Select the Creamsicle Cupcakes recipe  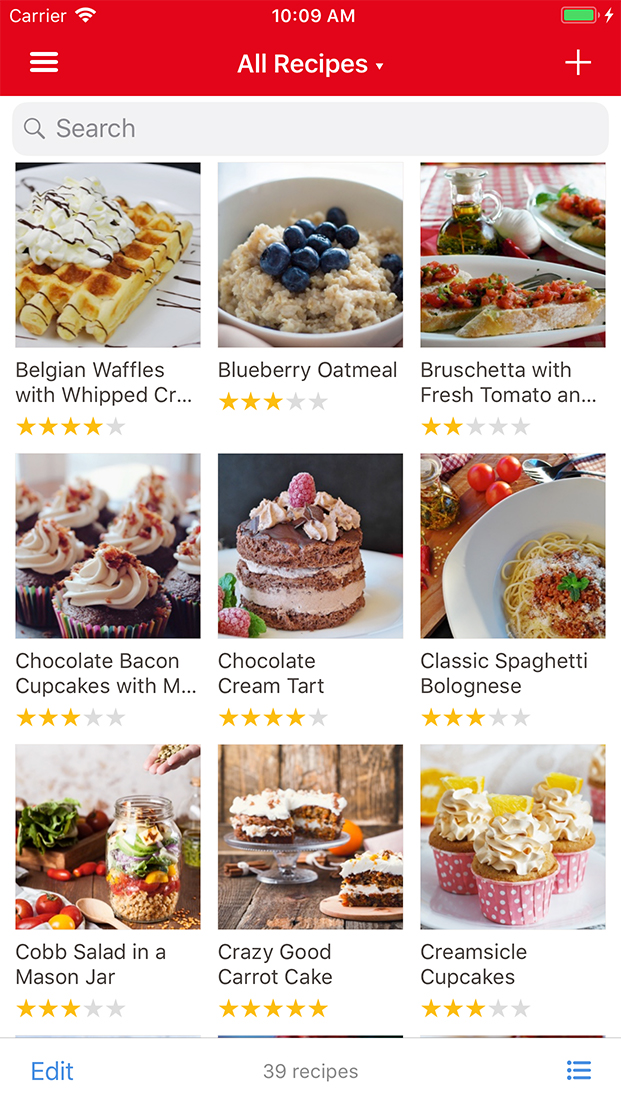pos(512,837)
